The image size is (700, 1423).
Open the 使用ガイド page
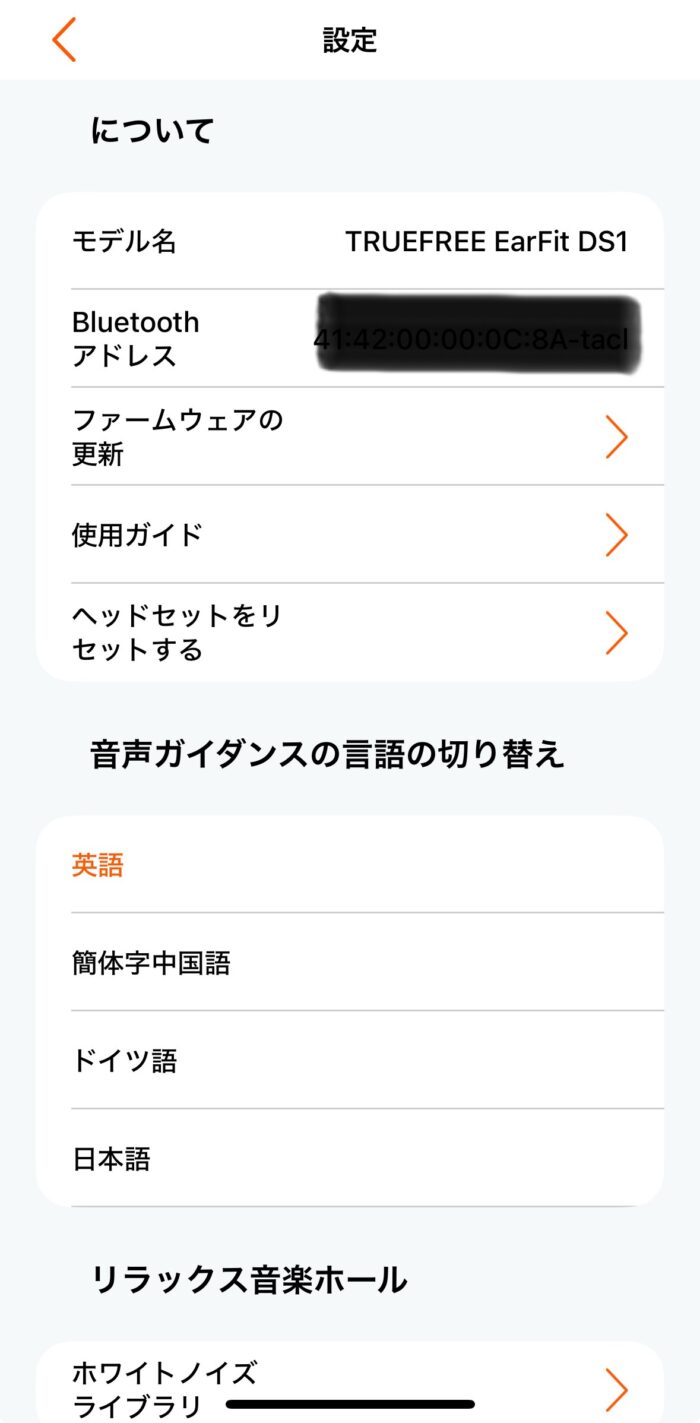pos(350,535)
